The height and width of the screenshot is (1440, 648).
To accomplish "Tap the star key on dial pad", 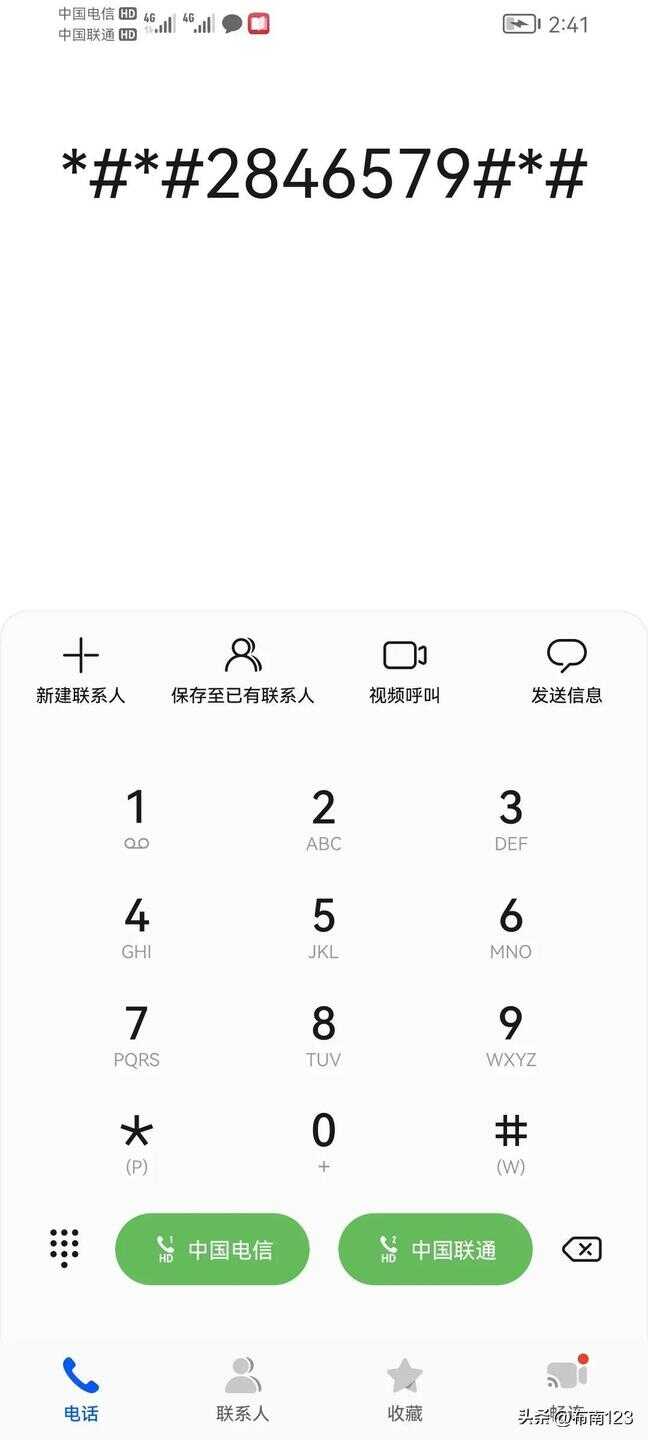I will (136, 1142).
